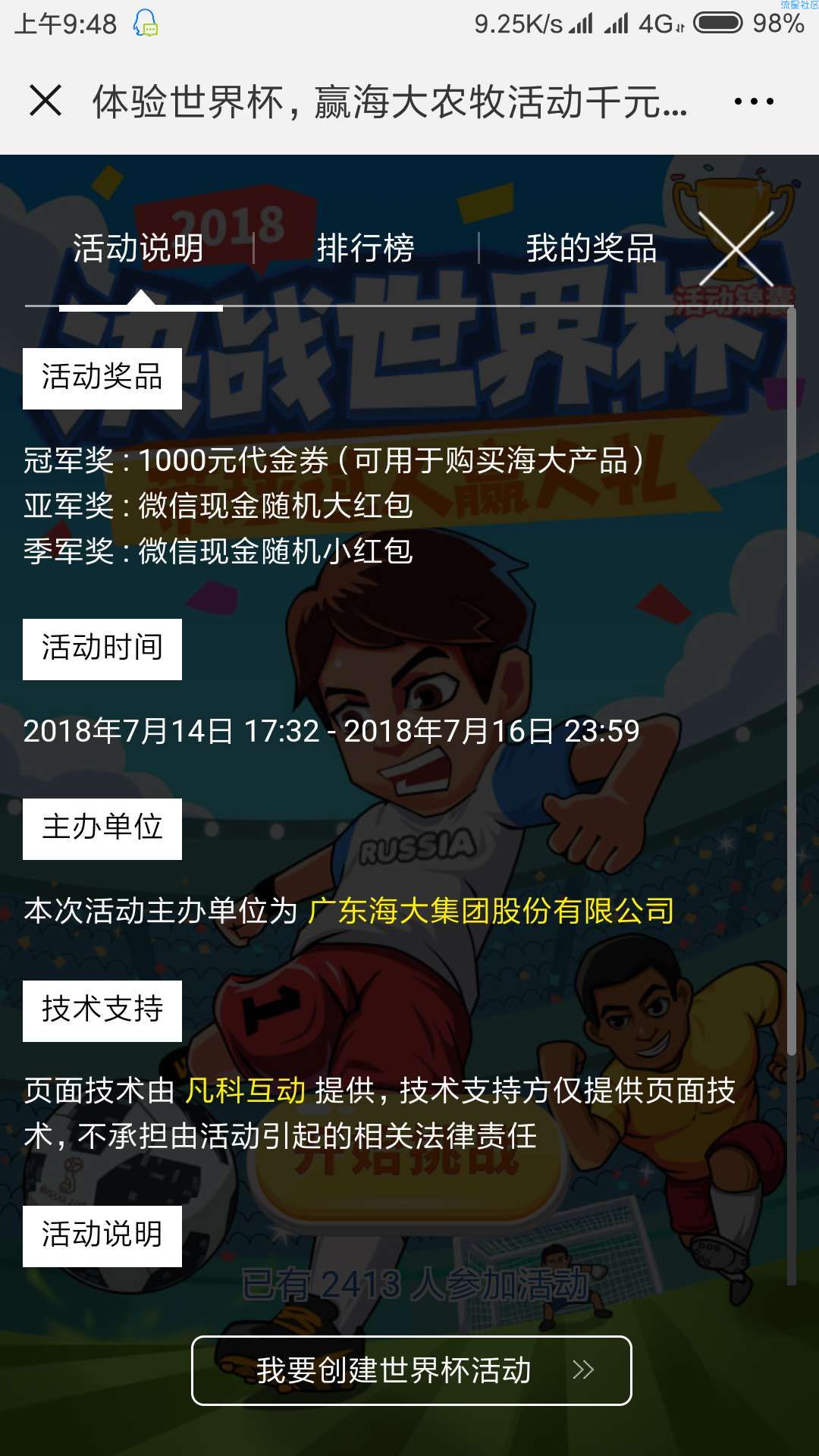Switch to the 排行榜 tab
819x1456 pixels.
[366, 249]
